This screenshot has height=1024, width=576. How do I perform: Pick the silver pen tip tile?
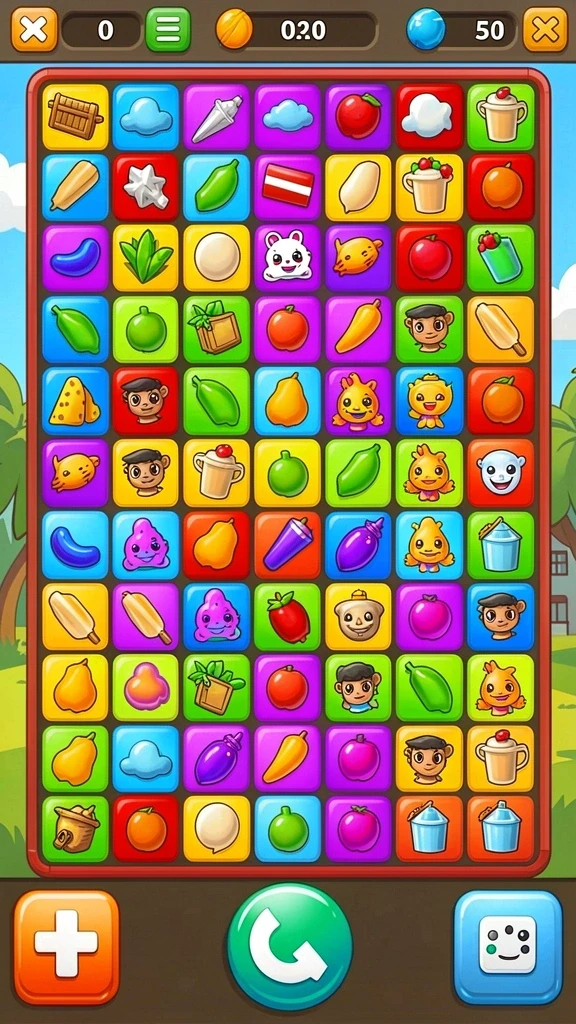pos(217,117)
